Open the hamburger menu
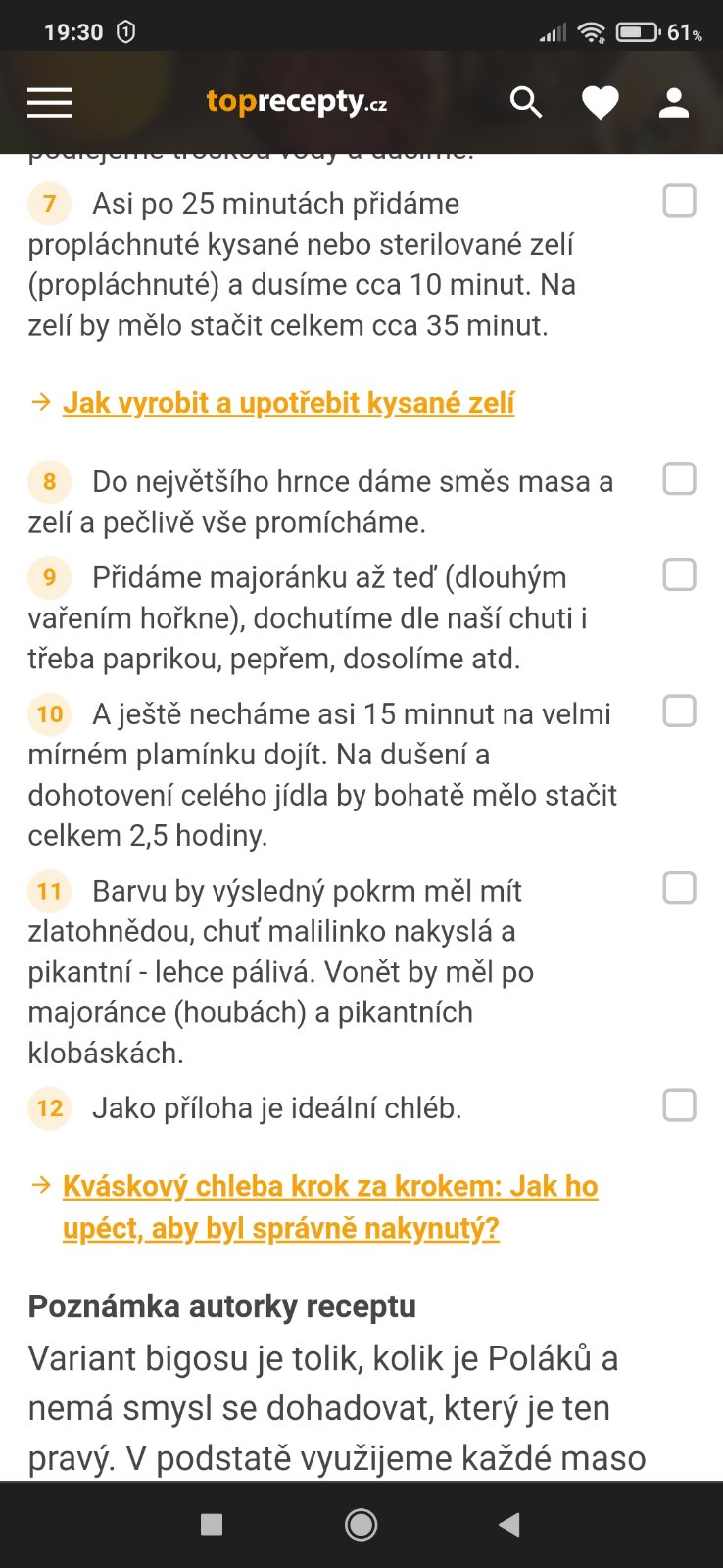Viewport: 723px width, 1568px height. click(50, 103)
